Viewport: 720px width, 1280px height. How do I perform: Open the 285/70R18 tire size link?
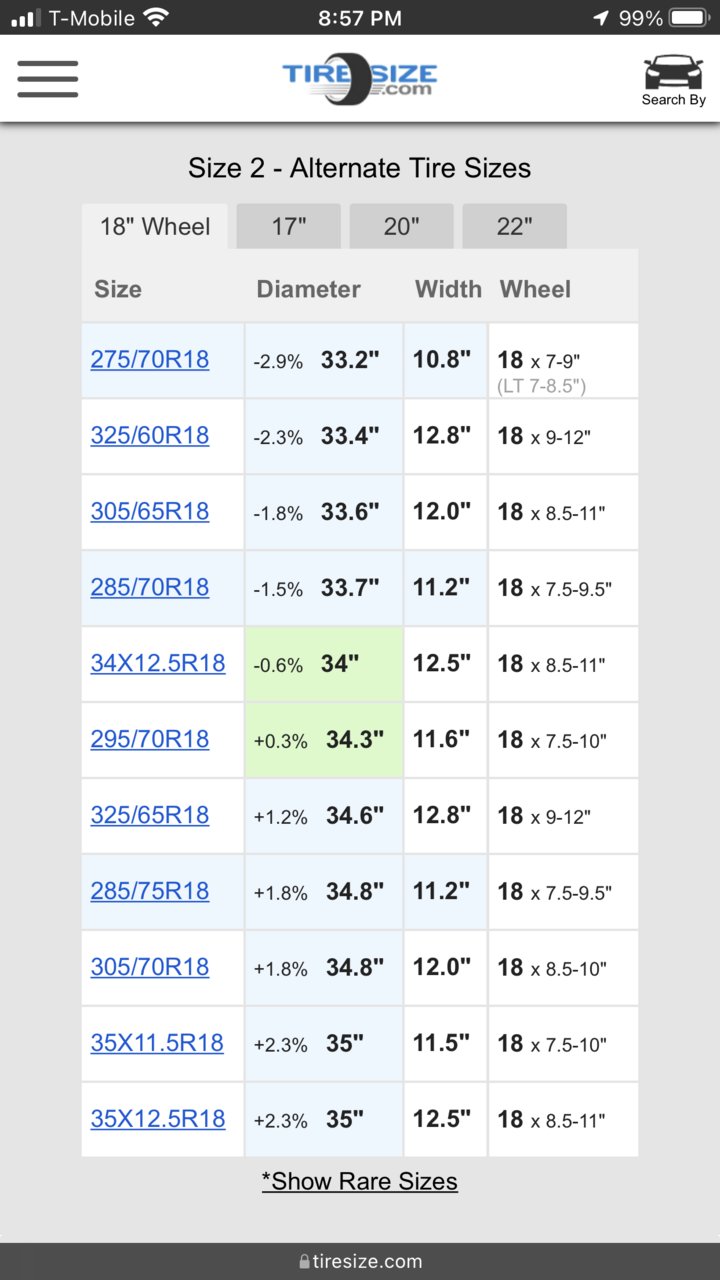pyautogui.click(x=150, y=588)
